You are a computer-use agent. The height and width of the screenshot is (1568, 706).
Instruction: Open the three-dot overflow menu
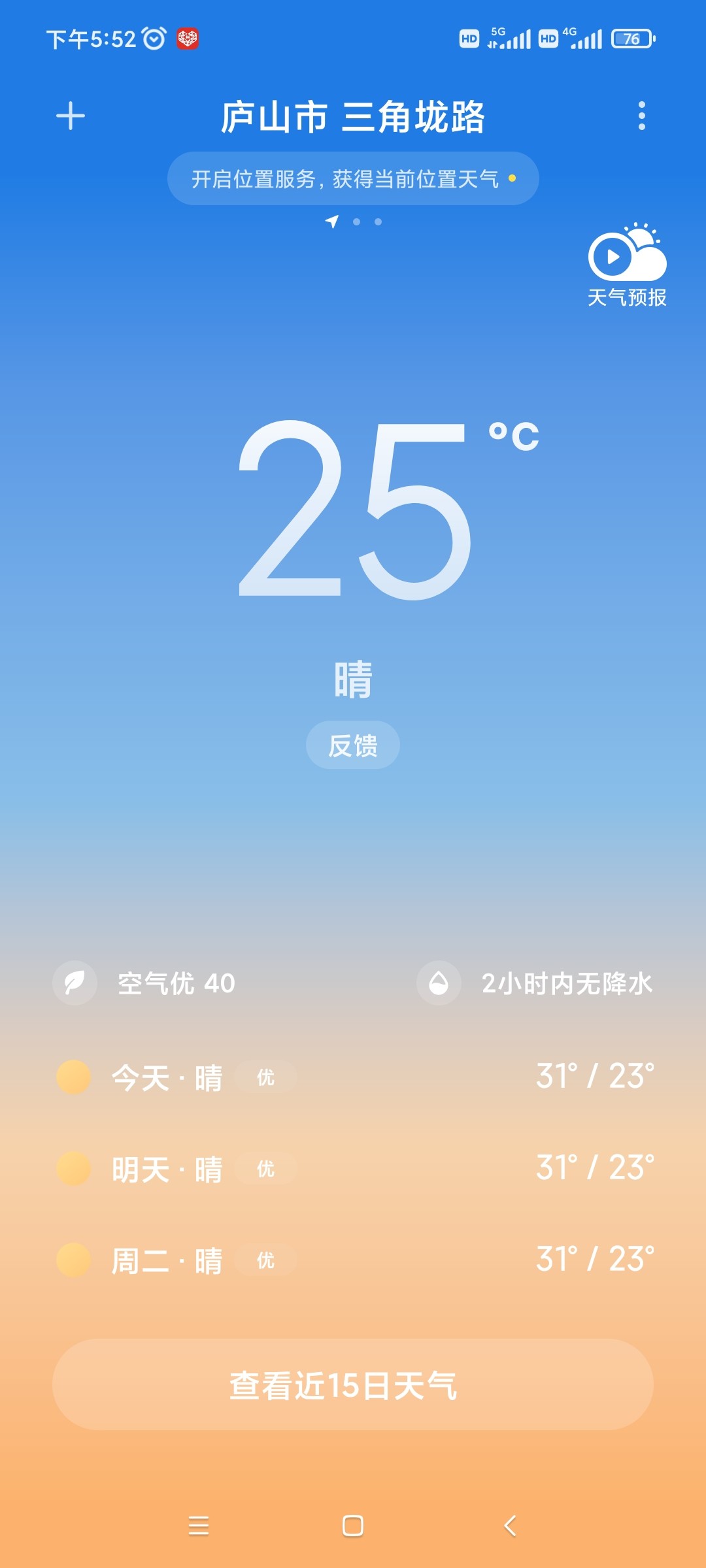[x=641, y=116]
